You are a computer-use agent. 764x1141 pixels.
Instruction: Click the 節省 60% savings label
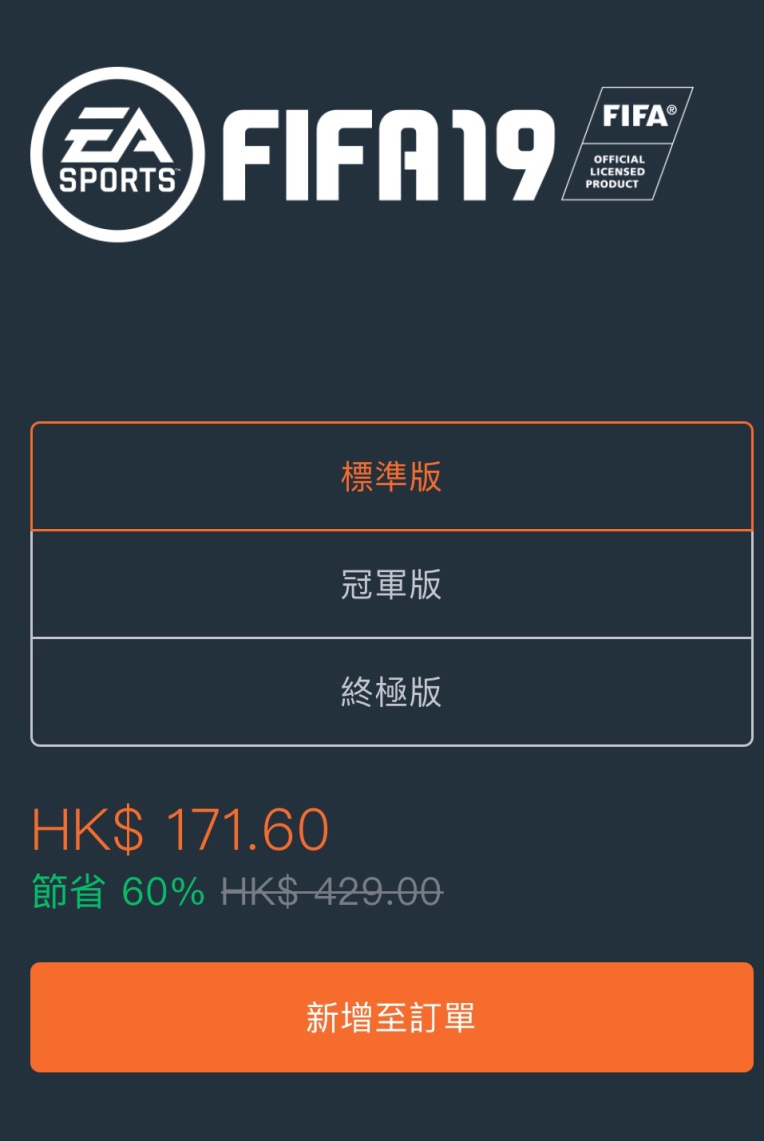point(112,889)
